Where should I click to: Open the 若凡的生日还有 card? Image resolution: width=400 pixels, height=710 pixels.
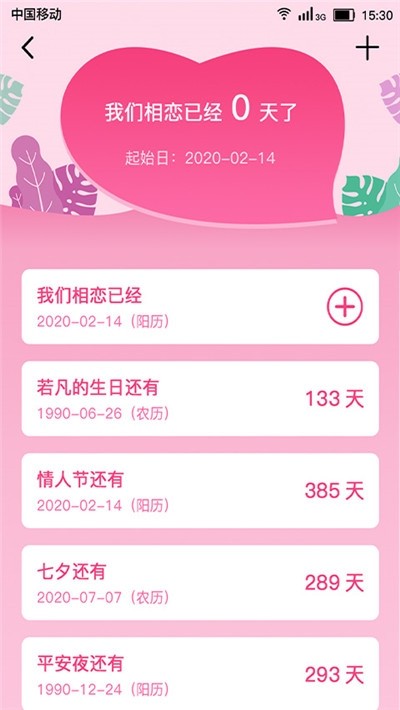(x=200, y=398)
